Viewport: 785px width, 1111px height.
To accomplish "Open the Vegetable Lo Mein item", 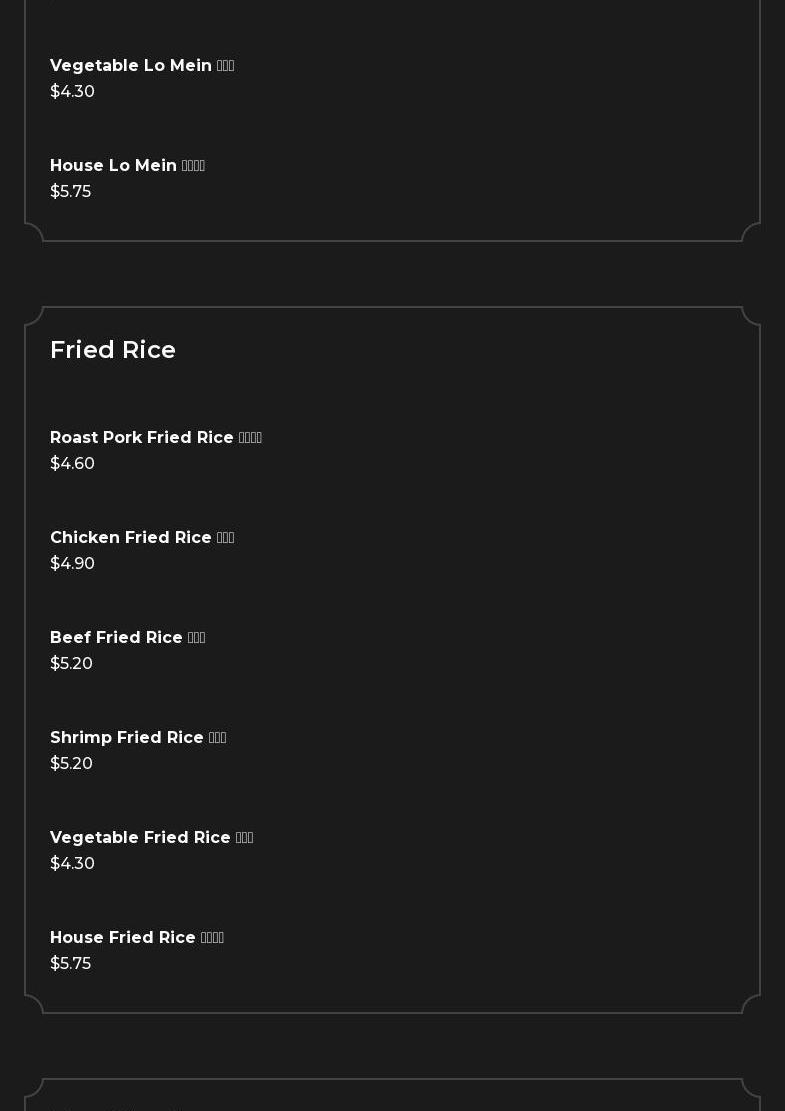I will pos(141,66).
